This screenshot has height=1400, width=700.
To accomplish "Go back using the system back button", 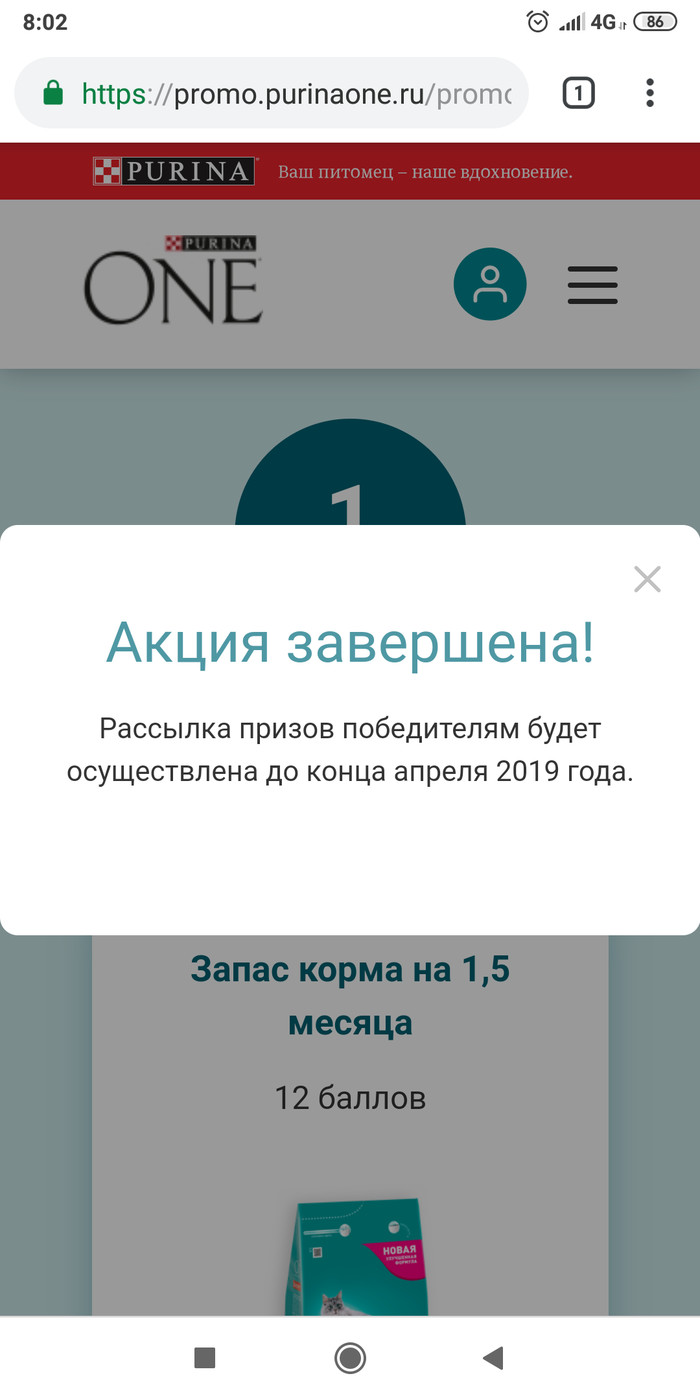I will click(492, 1357).
